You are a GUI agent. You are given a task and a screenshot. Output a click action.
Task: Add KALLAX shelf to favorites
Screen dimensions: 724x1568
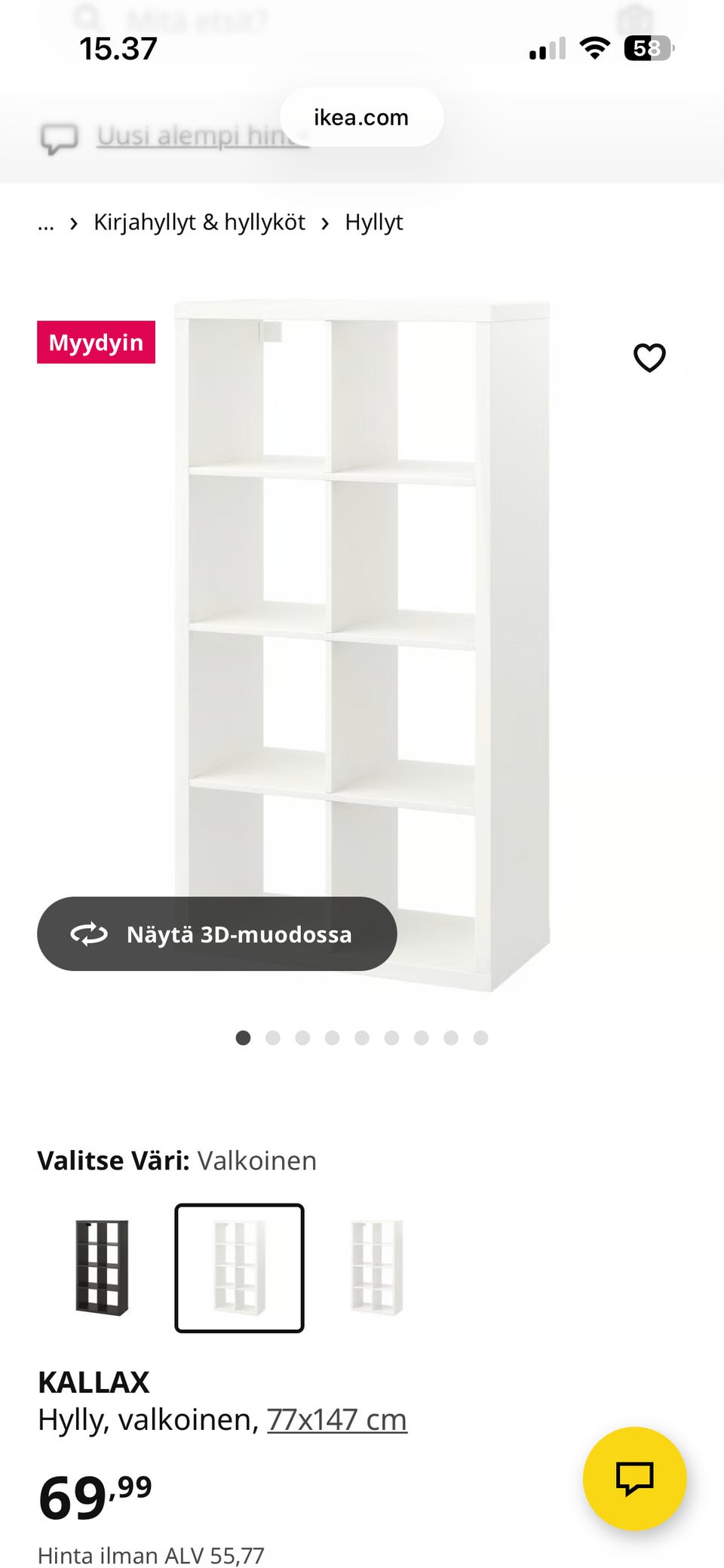coord(649,358)
